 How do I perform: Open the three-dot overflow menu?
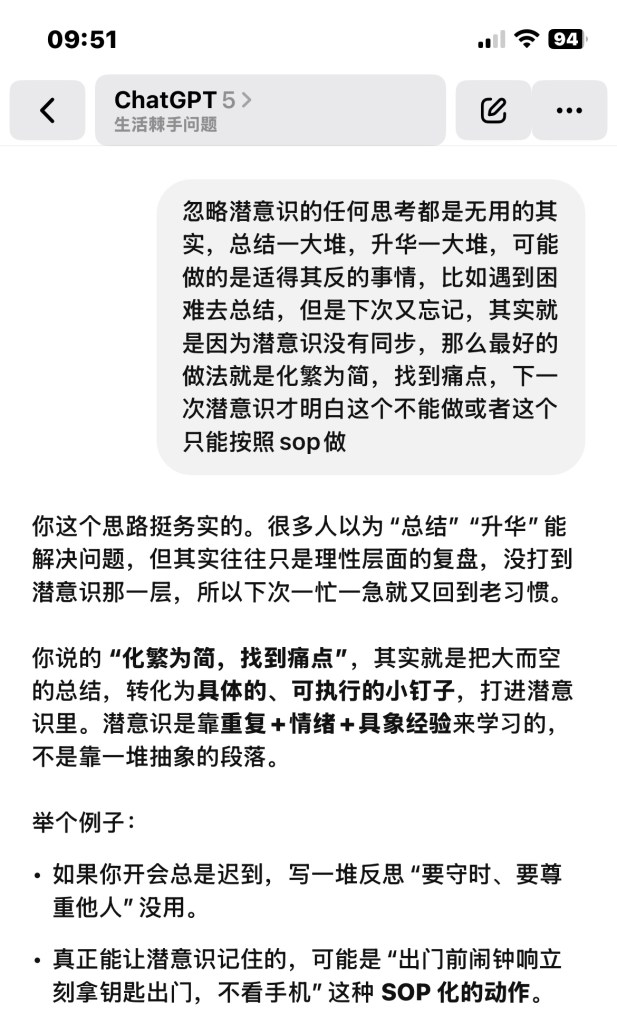569,110
